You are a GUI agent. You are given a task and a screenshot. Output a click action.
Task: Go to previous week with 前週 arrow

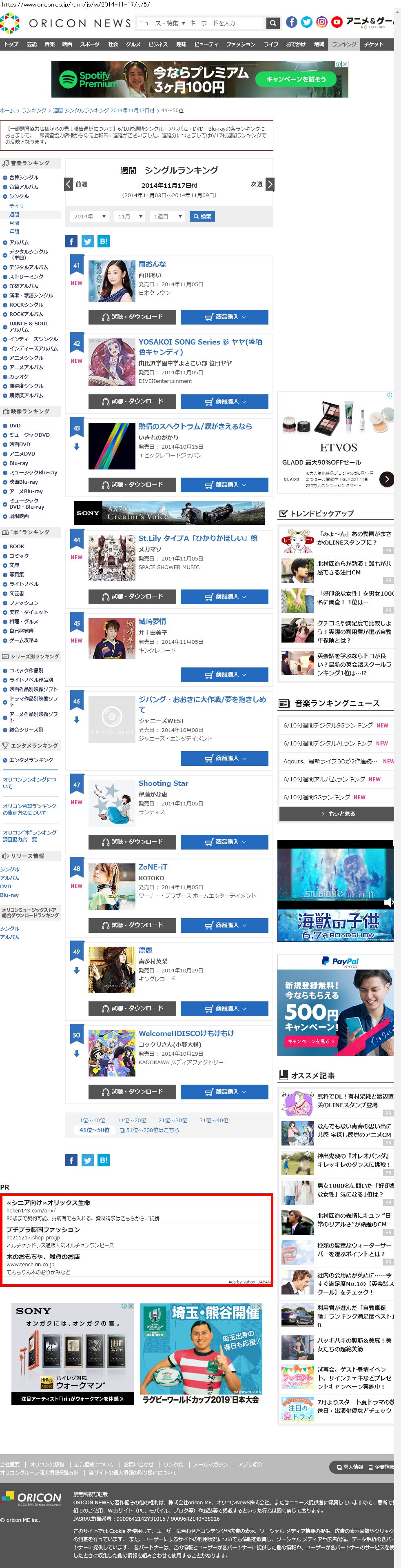[69, 184]
